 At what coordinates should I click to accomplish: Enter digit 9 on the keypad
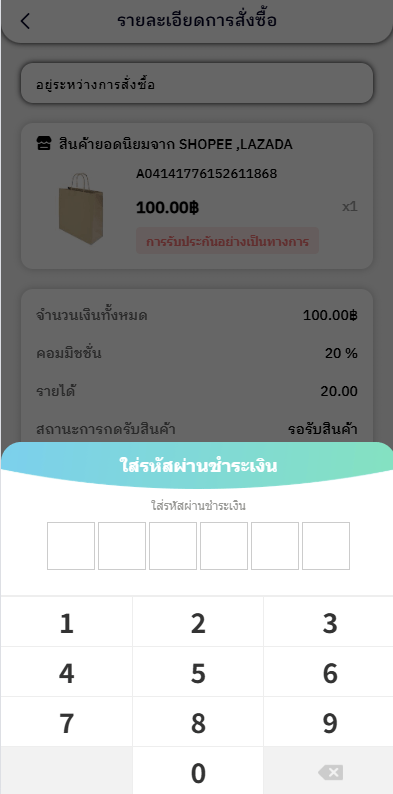pyautogui.click(x=329, y=722)
